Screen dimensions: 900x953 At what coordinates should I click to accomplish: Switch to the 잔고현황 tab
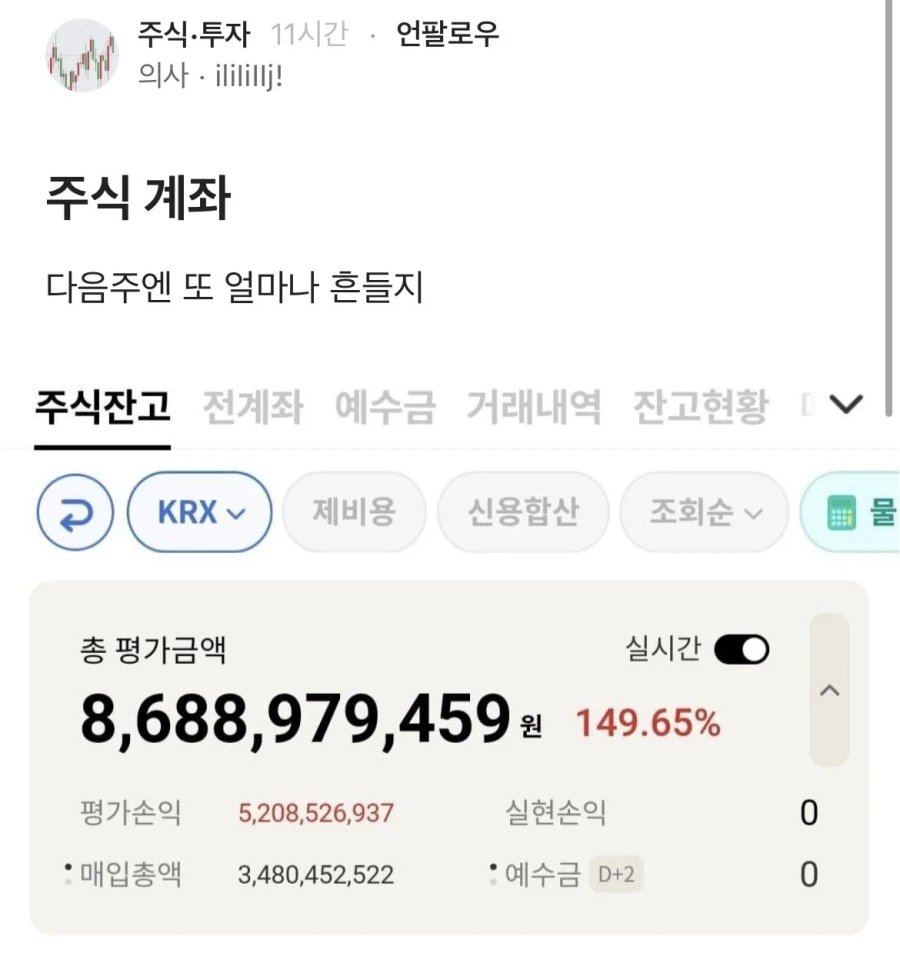[701, 404]
